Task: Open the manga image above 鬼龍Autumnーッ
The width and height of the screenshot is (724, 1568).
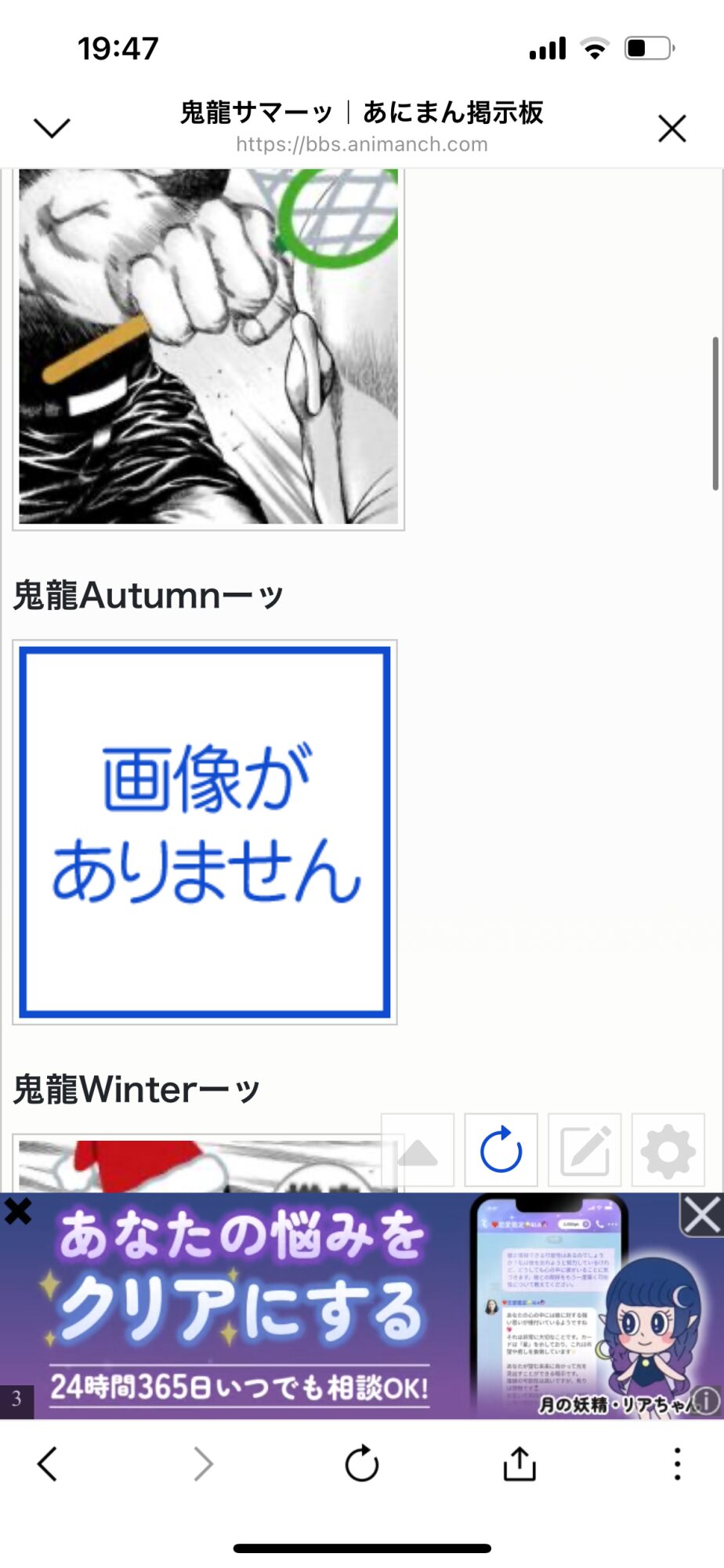Action: 208,347
